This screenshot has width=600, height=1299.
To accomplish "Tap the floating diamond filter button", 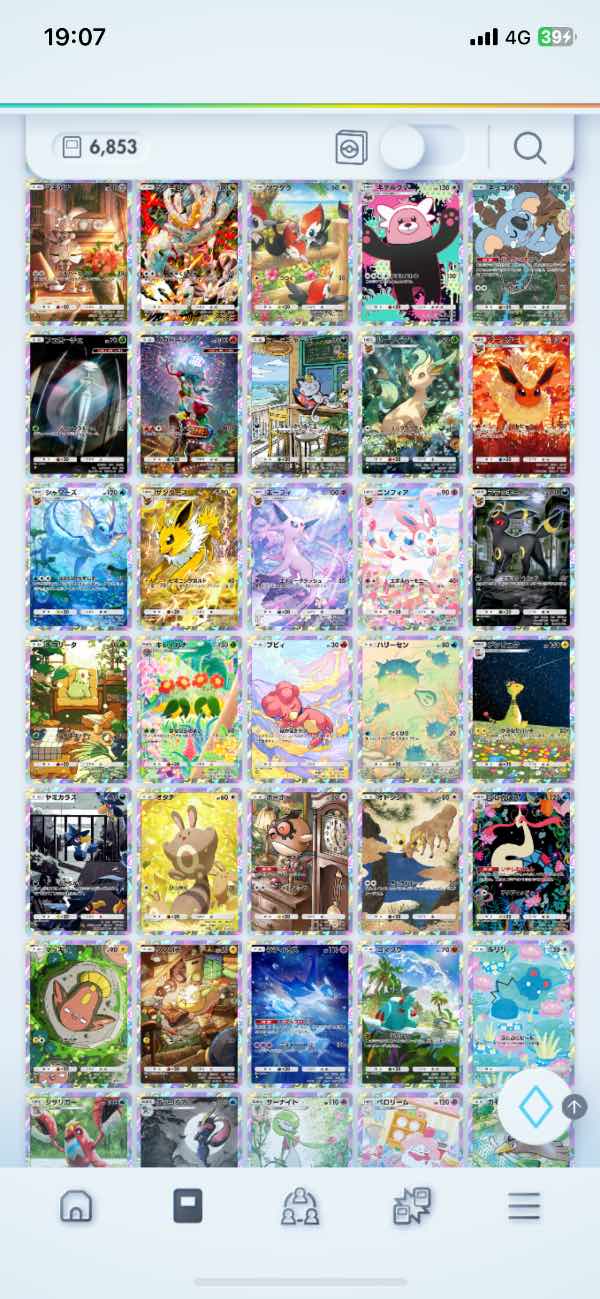I will click(533, 1106).
